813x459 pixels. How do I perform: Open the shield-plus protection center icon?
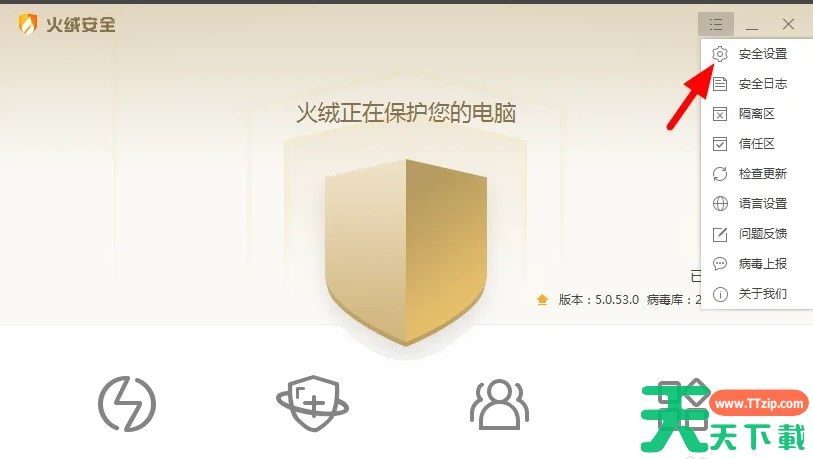click(x=312, y=402)
